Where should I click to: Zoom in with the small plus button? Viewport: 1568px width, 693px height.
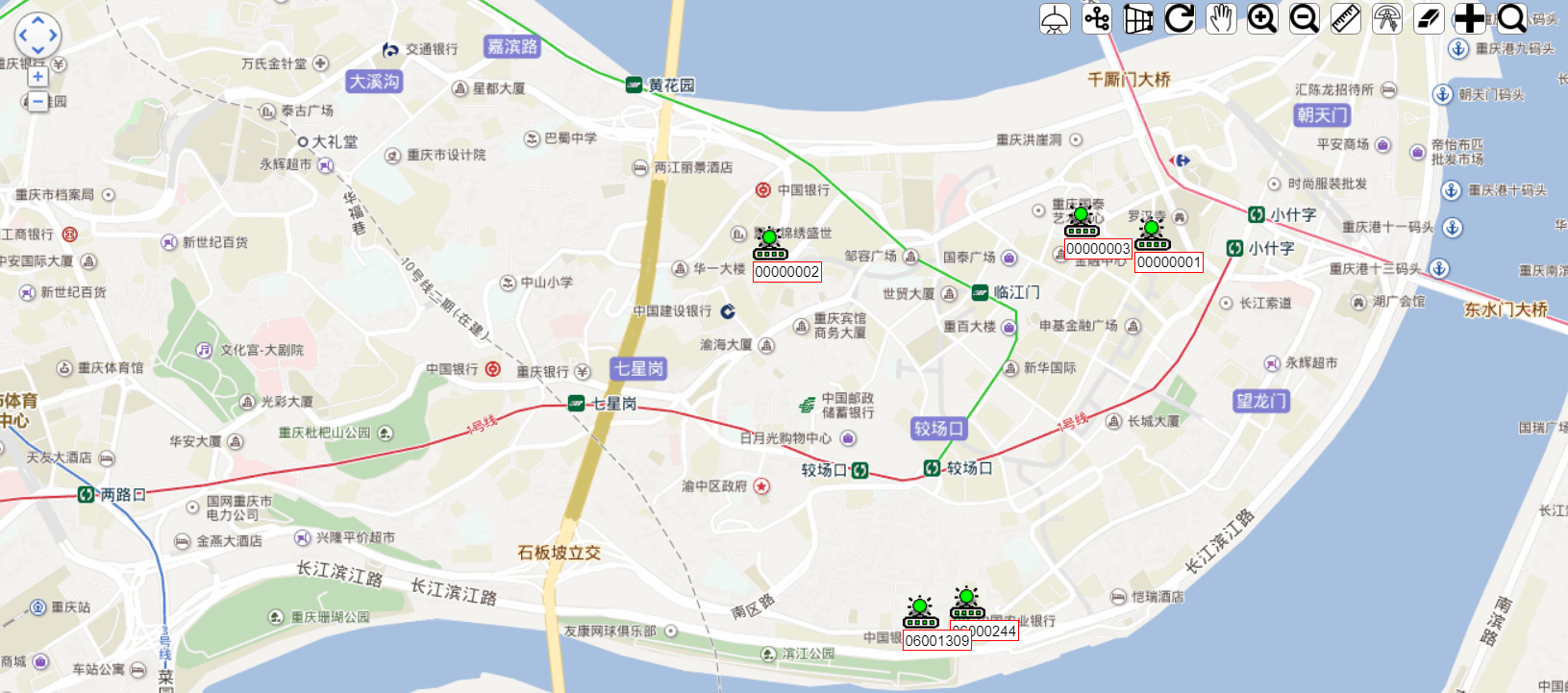click(37, 76)
